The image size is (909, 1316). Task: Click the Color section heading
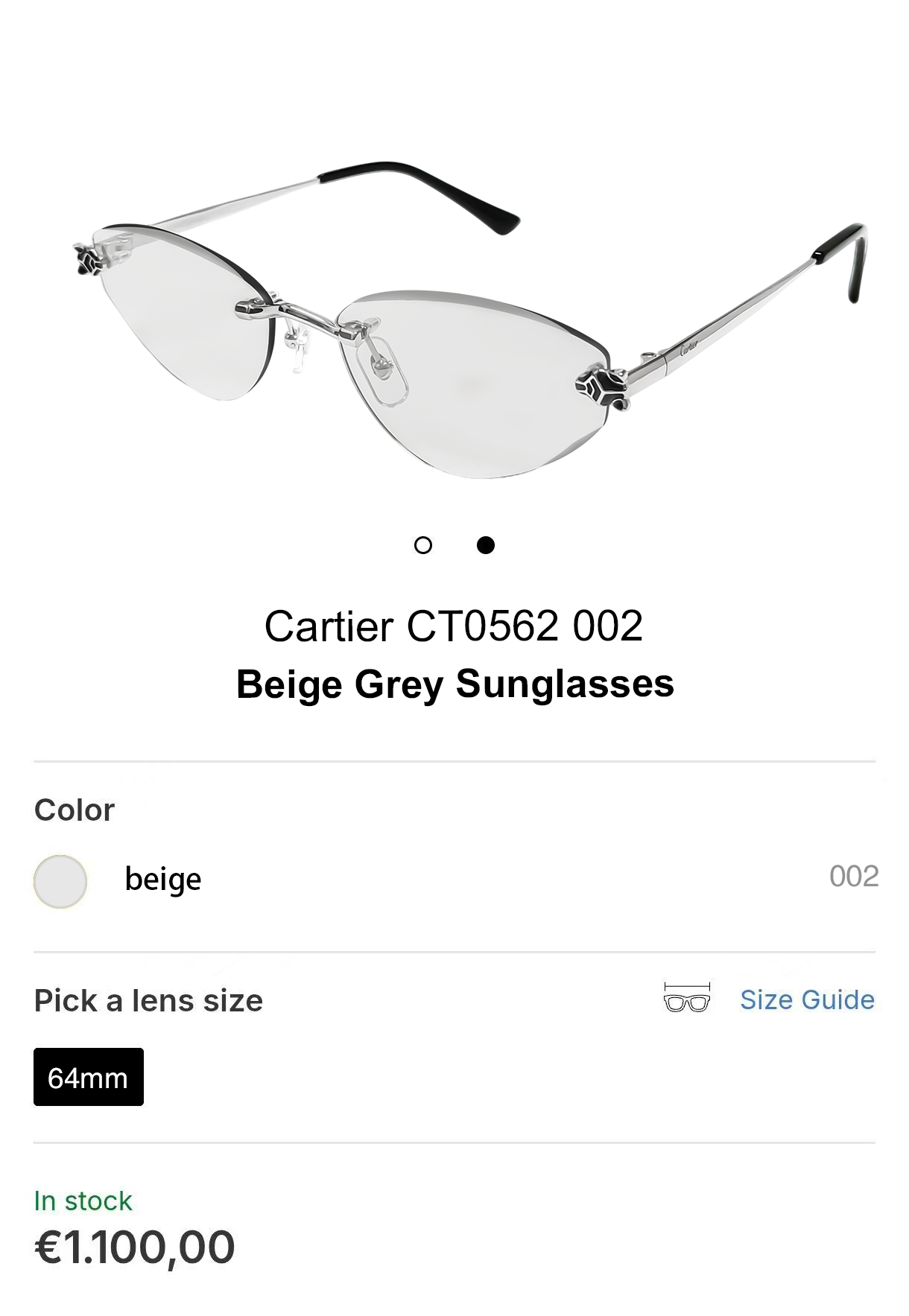[x=74, y=810]
